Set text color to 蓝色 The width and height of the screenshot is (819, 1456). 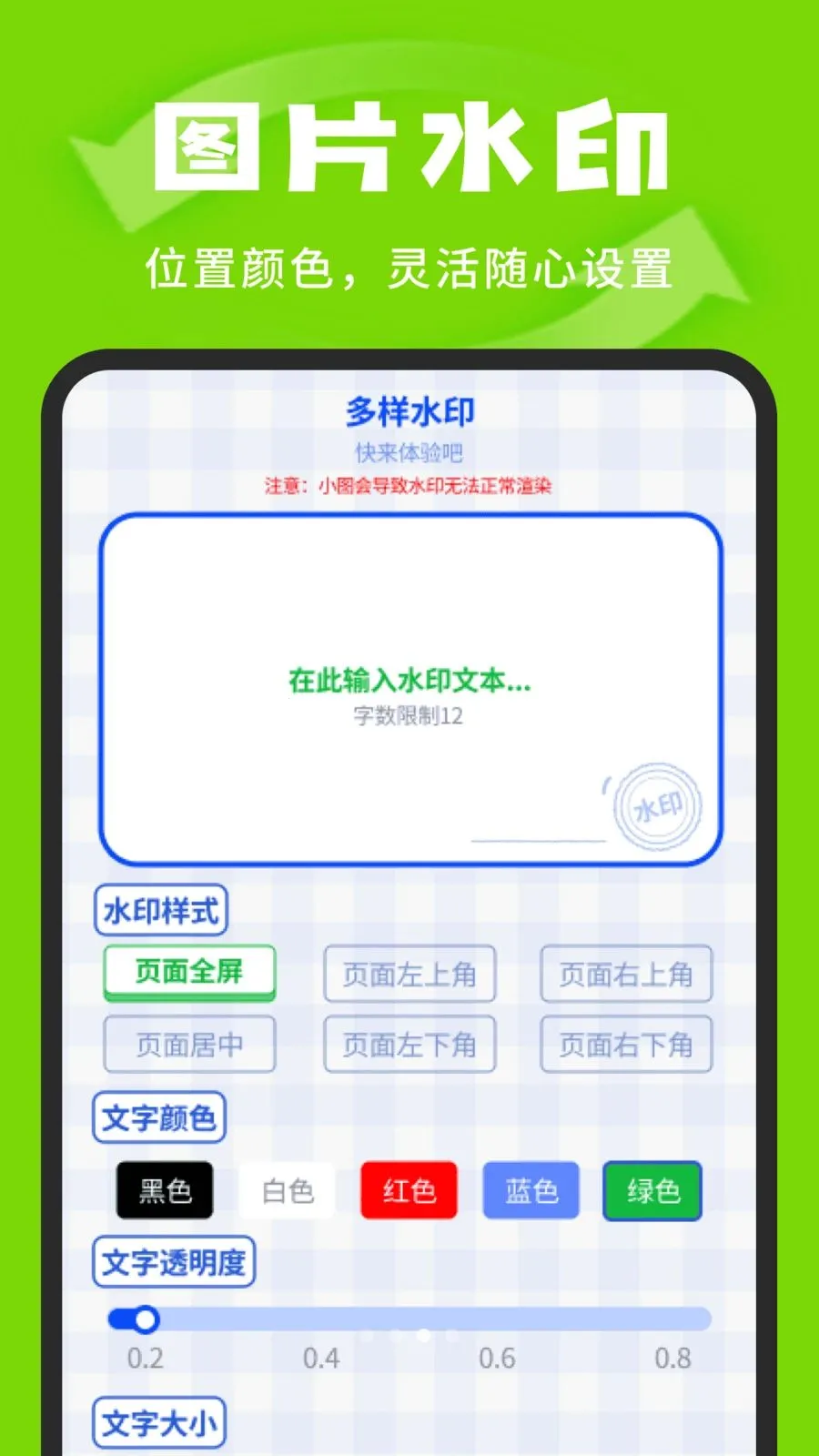click(531, 1188)
